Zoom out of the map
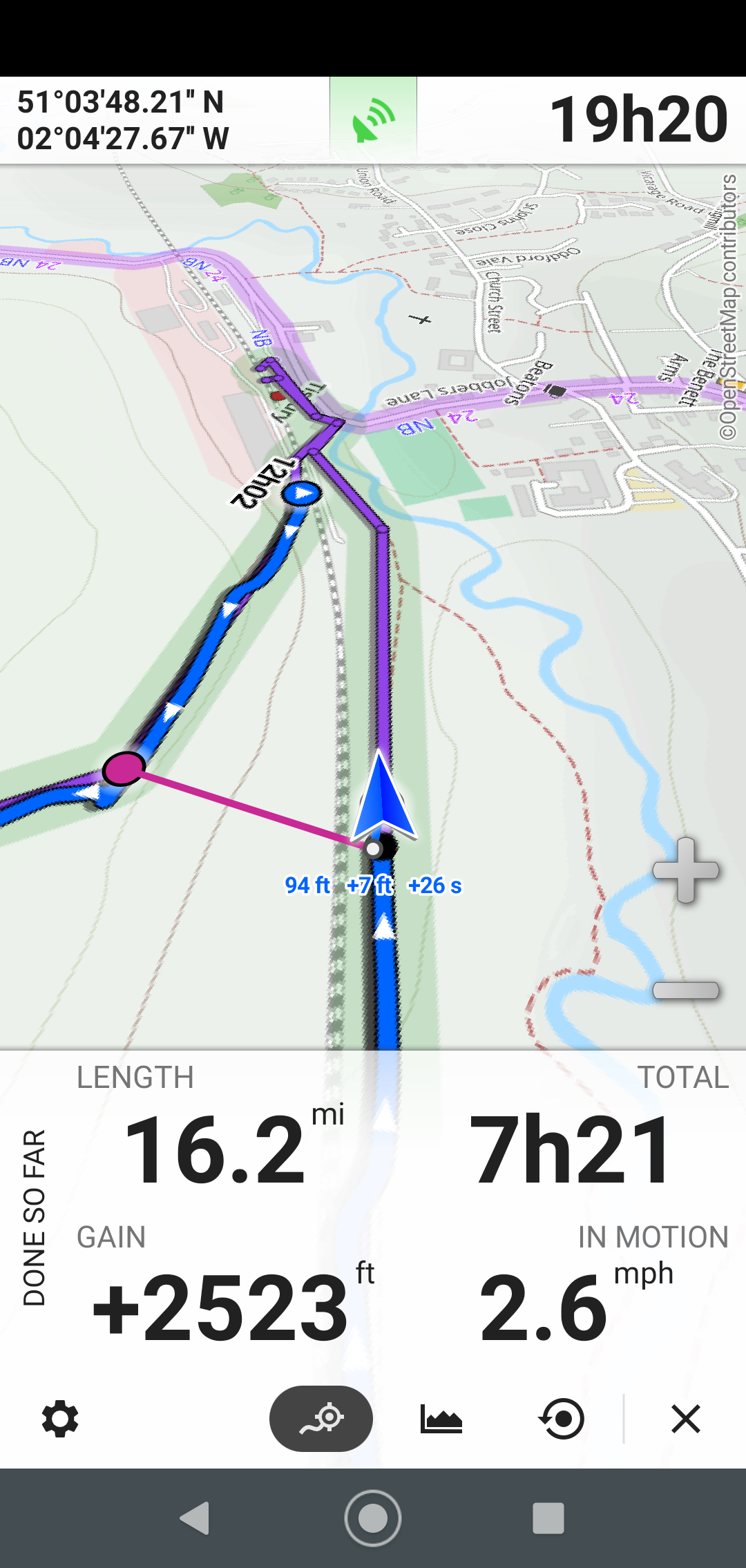 click(x=686, y=991)
